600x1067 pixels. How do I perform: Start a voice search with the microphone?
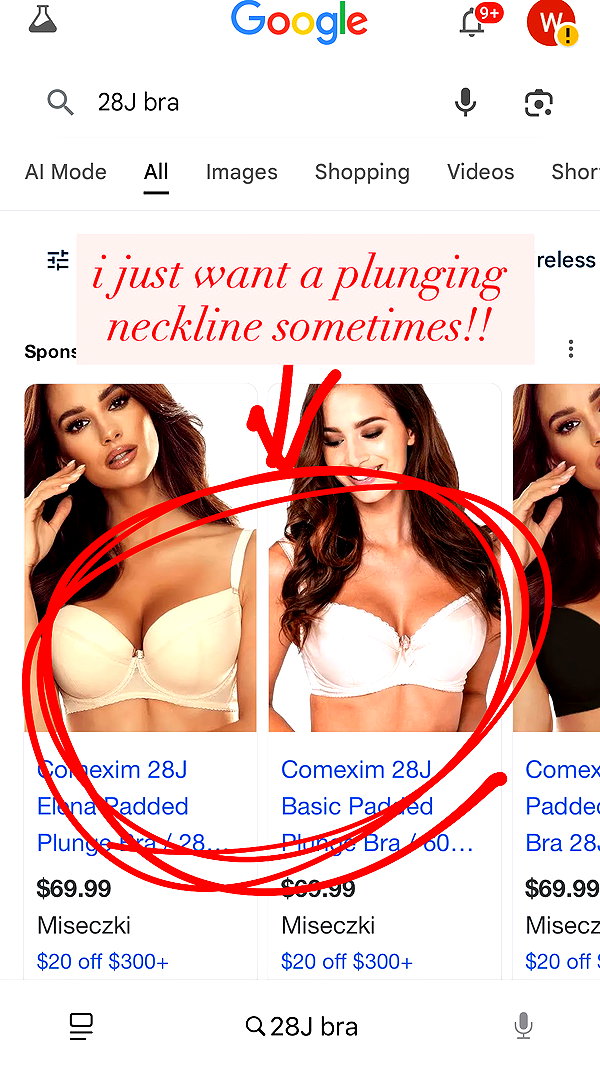click(465, 103)
